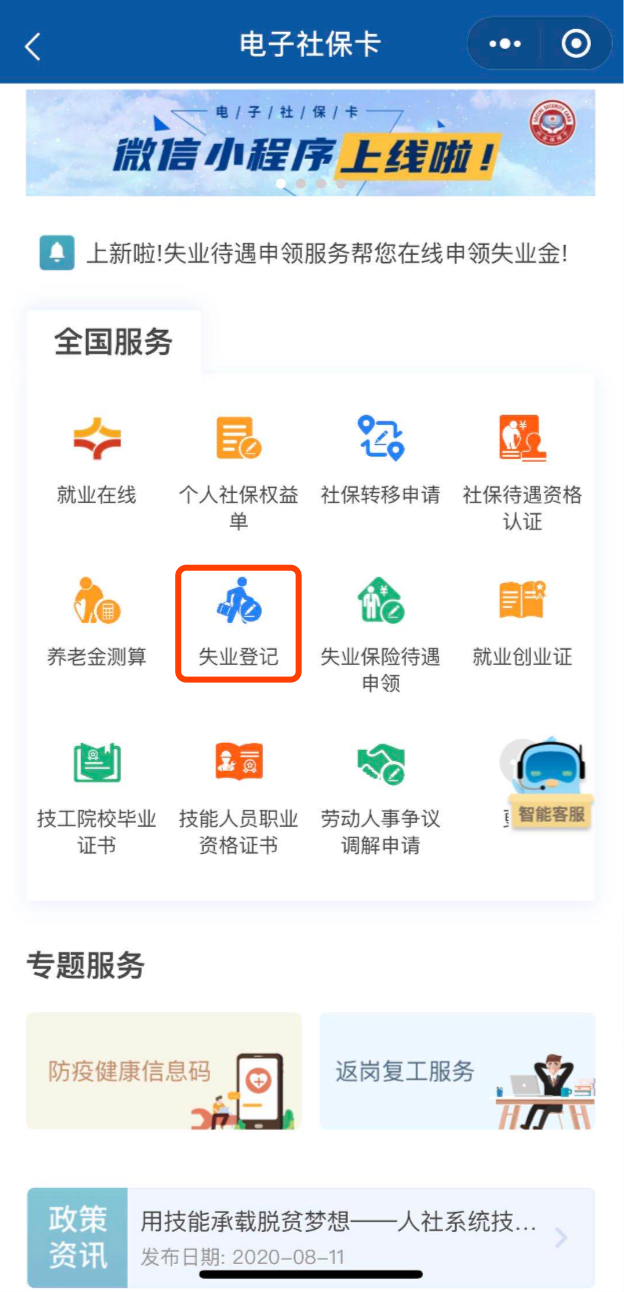Viewport: 624px width, 1292px height.
Task: Select 社保转移申请
Action: click(380, 460)
